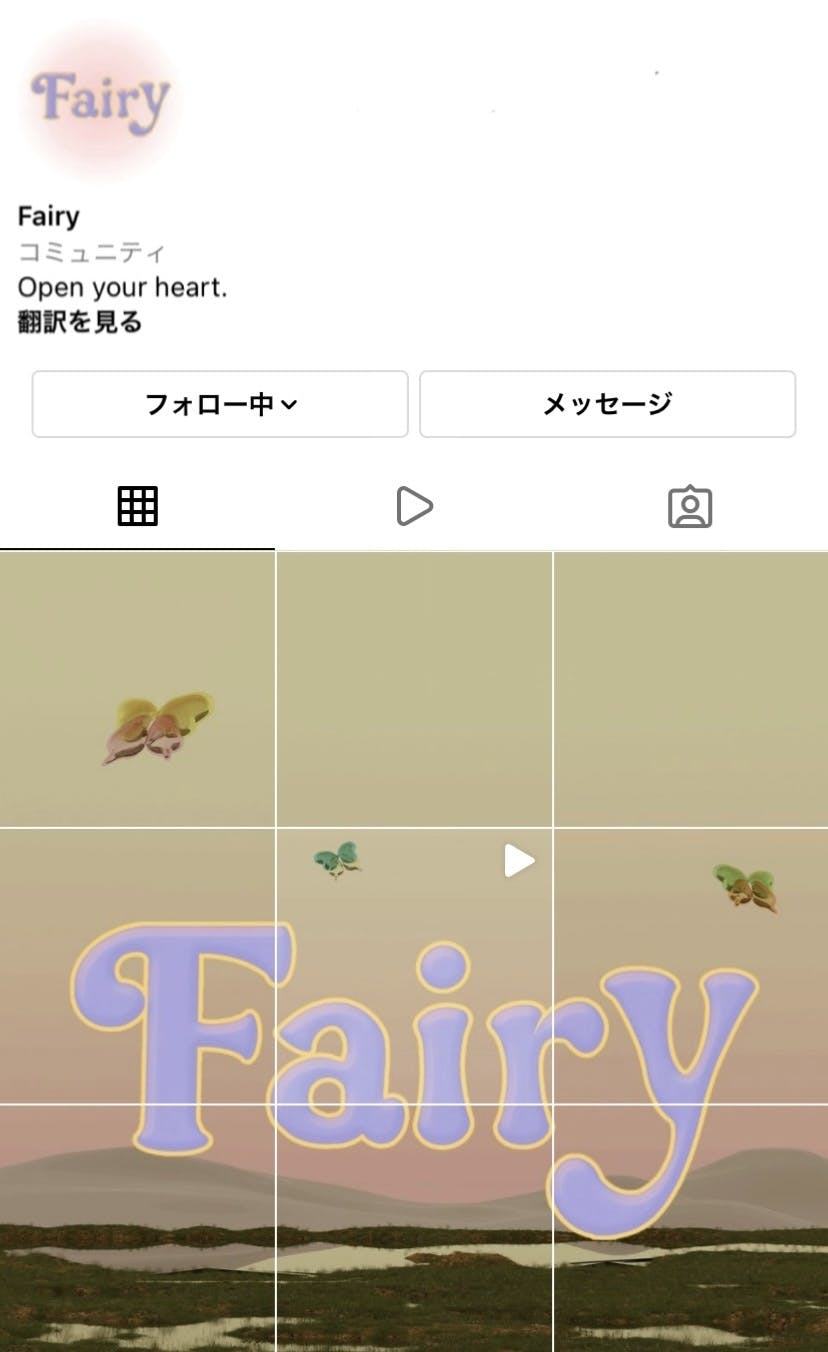Tap 翻訳を見る to see translation

(80, 322)
